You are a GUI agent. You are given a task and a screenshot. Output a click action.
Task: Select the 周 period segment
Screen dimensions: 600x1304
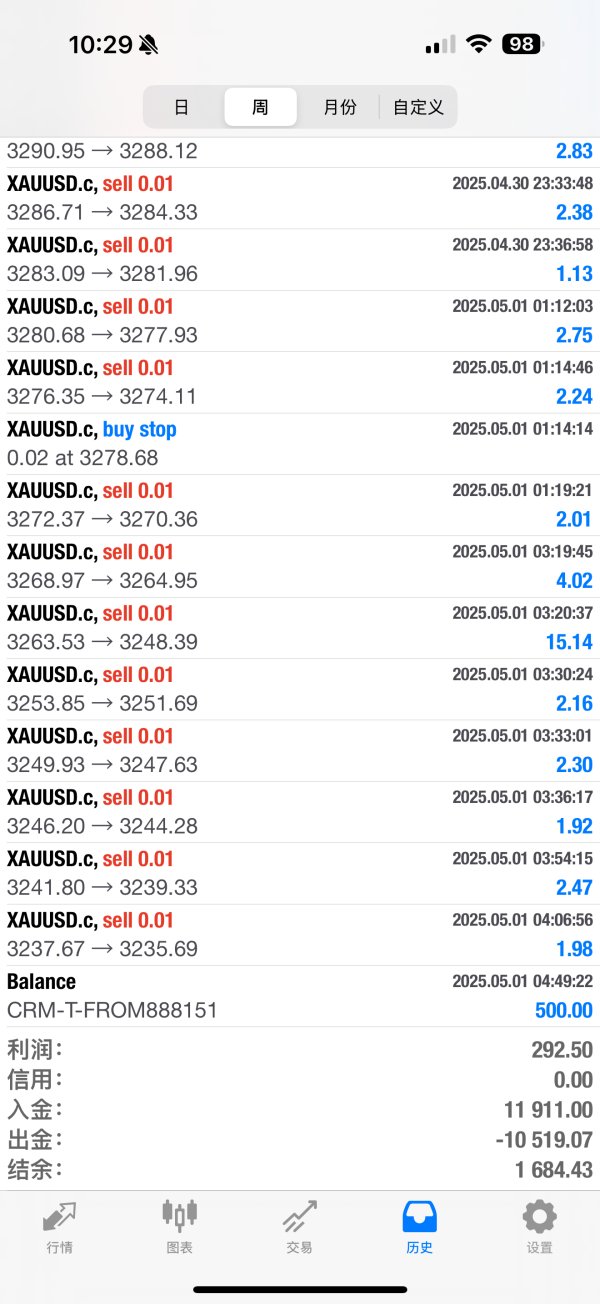[260, 107]
